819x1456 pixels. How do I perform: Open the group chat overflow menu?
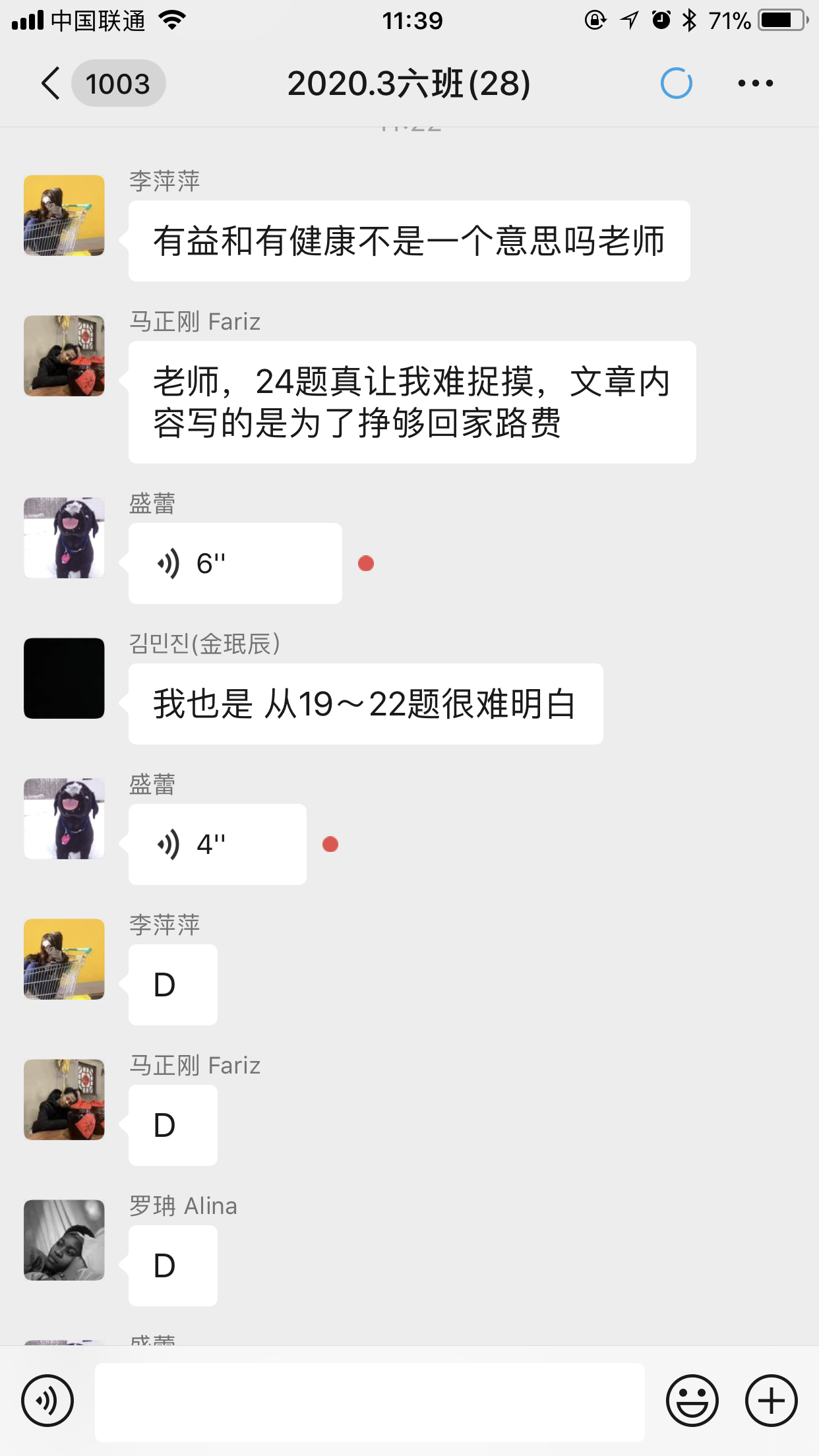[x=755, y=84]
